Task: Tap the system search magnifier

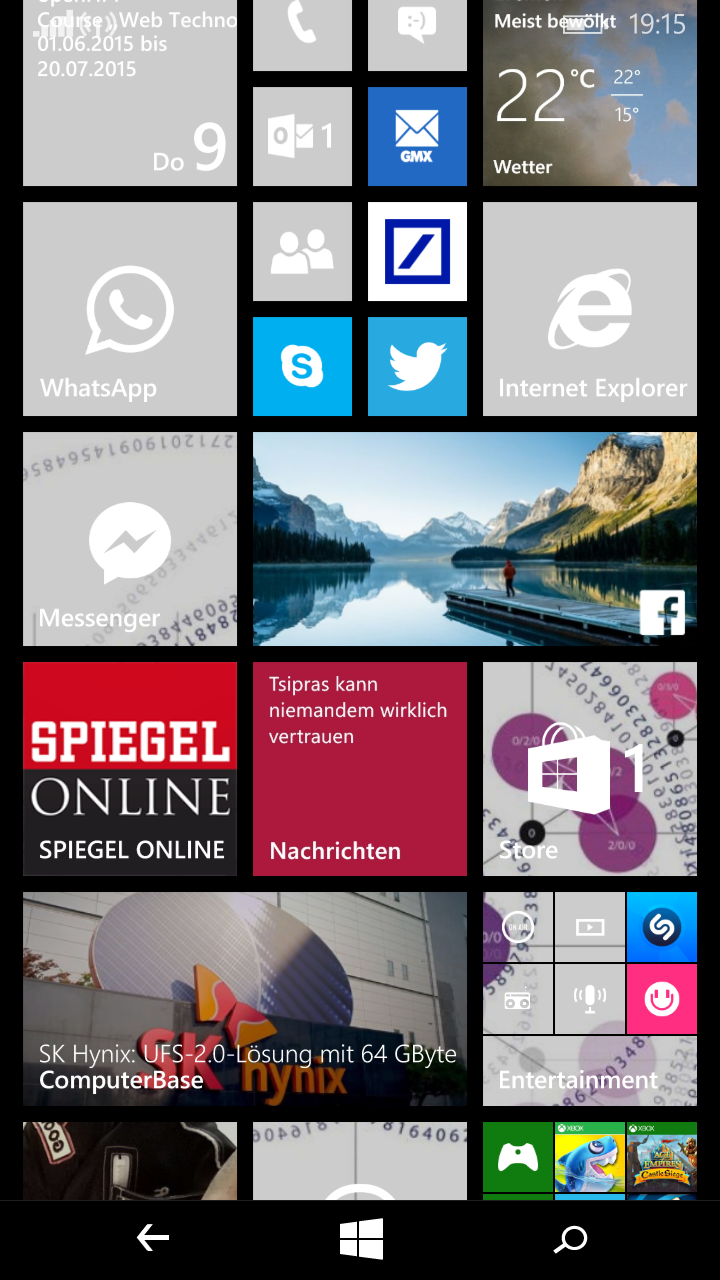Action: 570,1240
